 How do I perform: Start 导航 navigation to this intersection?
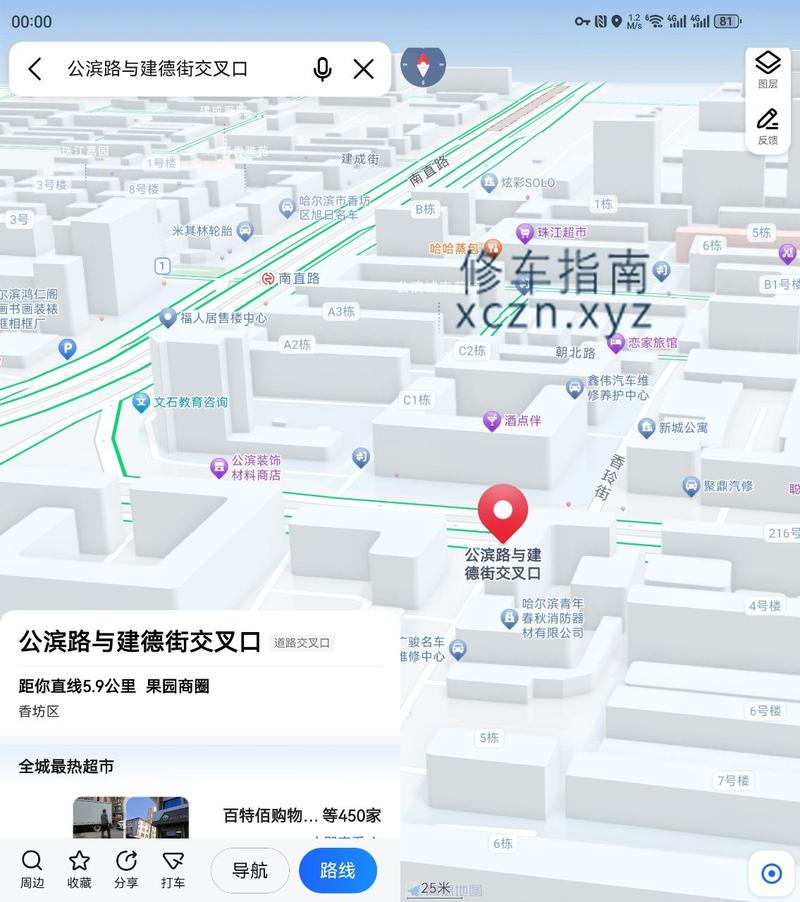pyautogui.click(x=250, y=870)
